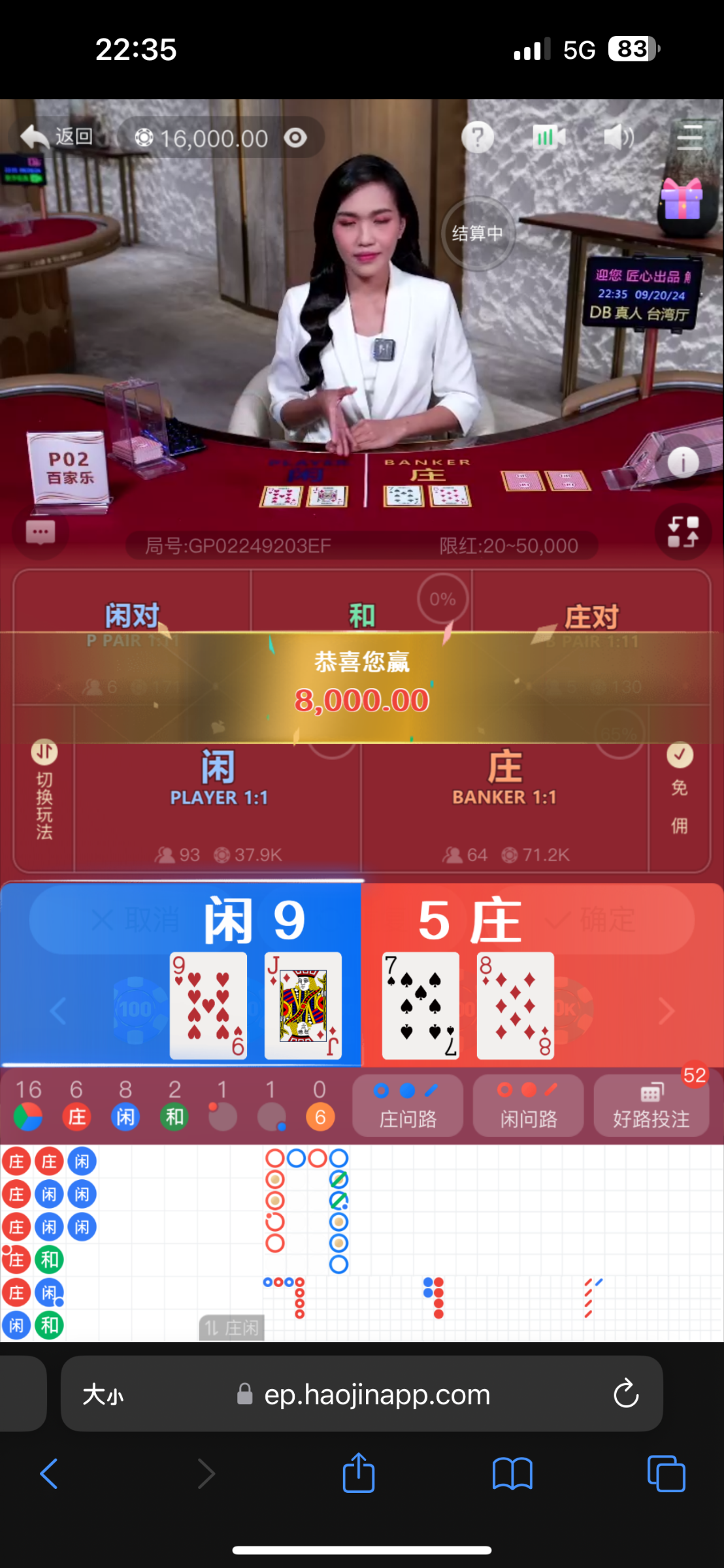724x1568 pixels.
Task: Toggle balance visibility eye icon
Action: (x=295, y=138)
